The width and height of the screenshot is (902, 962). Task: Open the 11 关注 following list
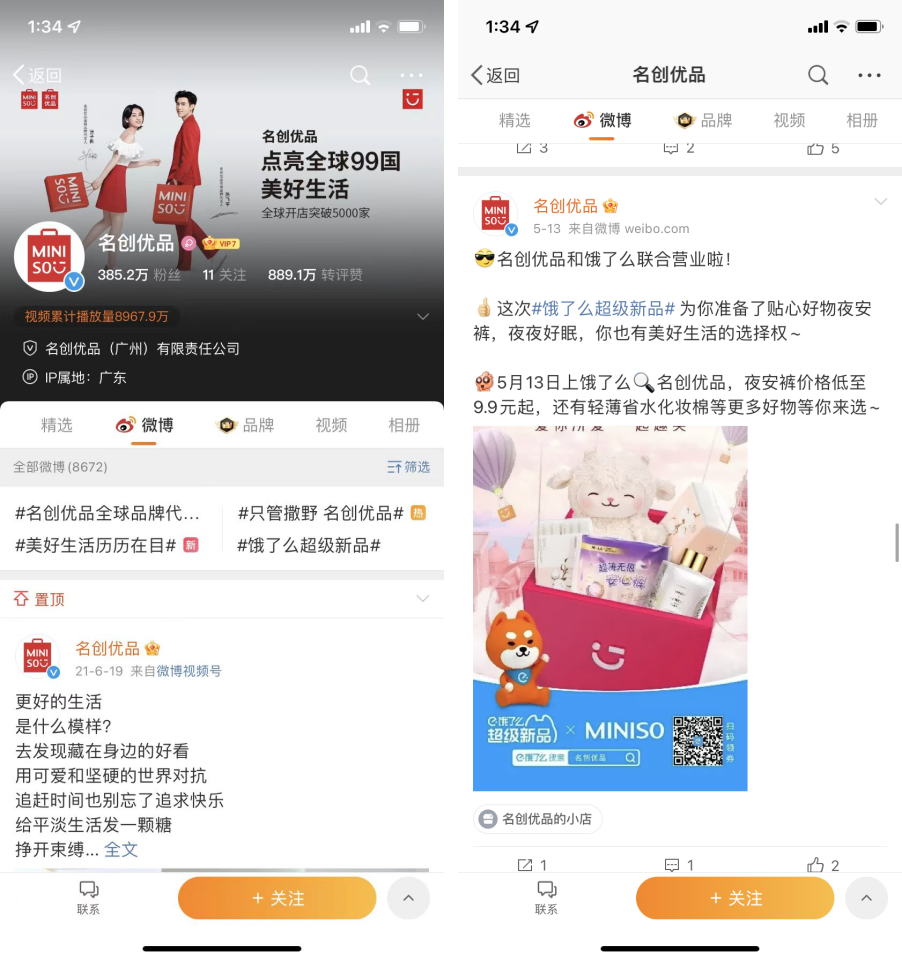click(x=224, y=275)
